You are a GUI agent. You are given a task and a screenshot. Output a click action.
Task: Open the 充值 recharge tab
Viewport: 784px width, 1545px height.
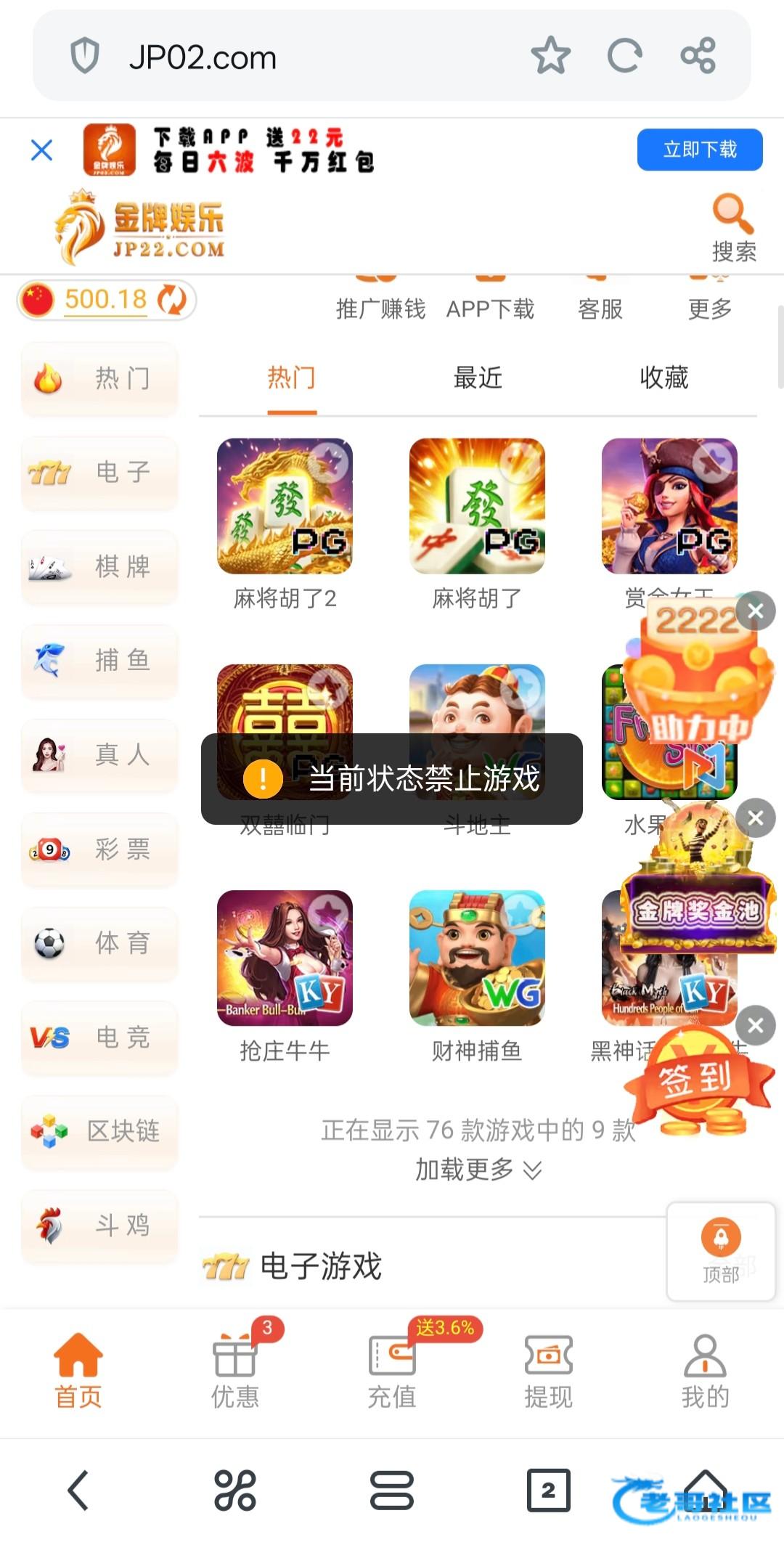[x=391, y=1368]
